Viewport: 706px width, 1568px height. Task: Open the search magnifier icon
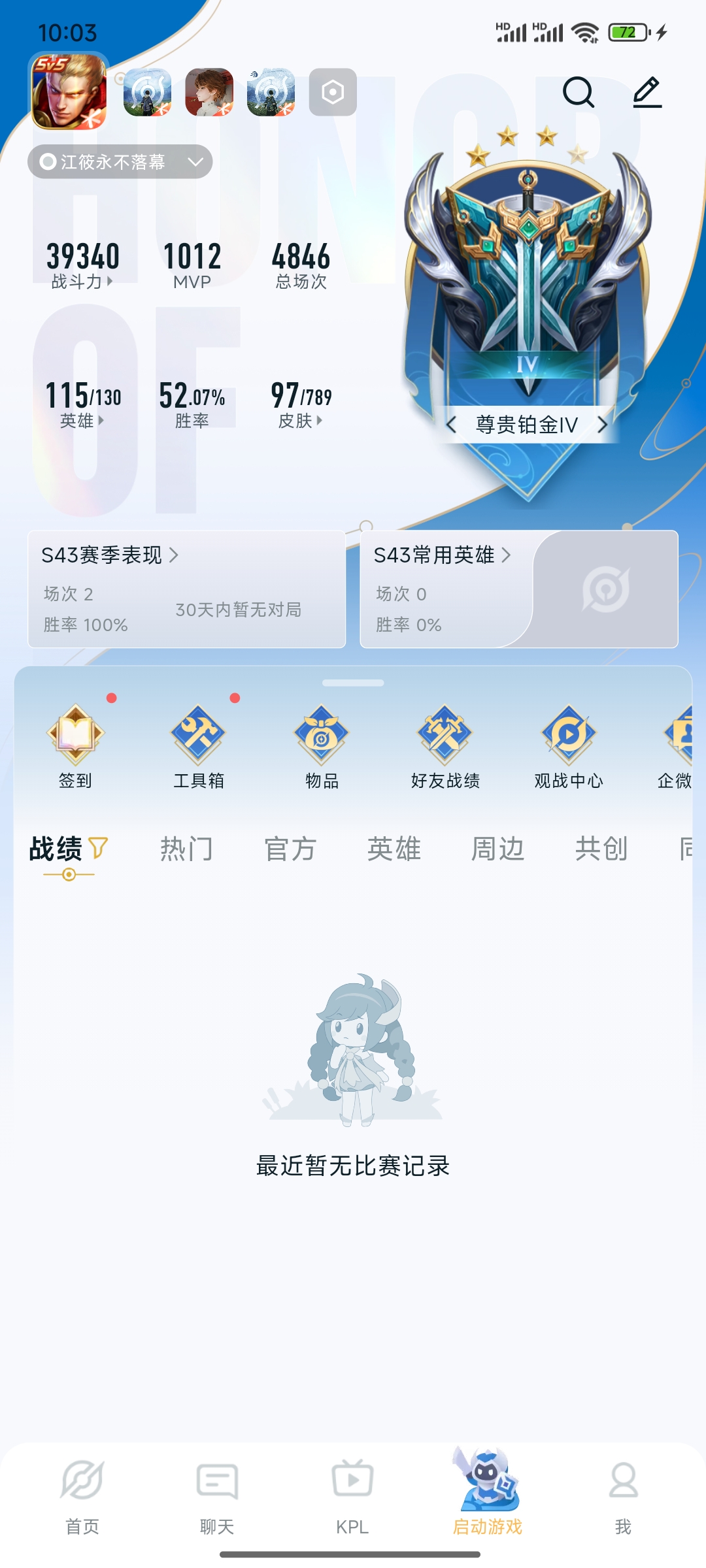(579, 92)
